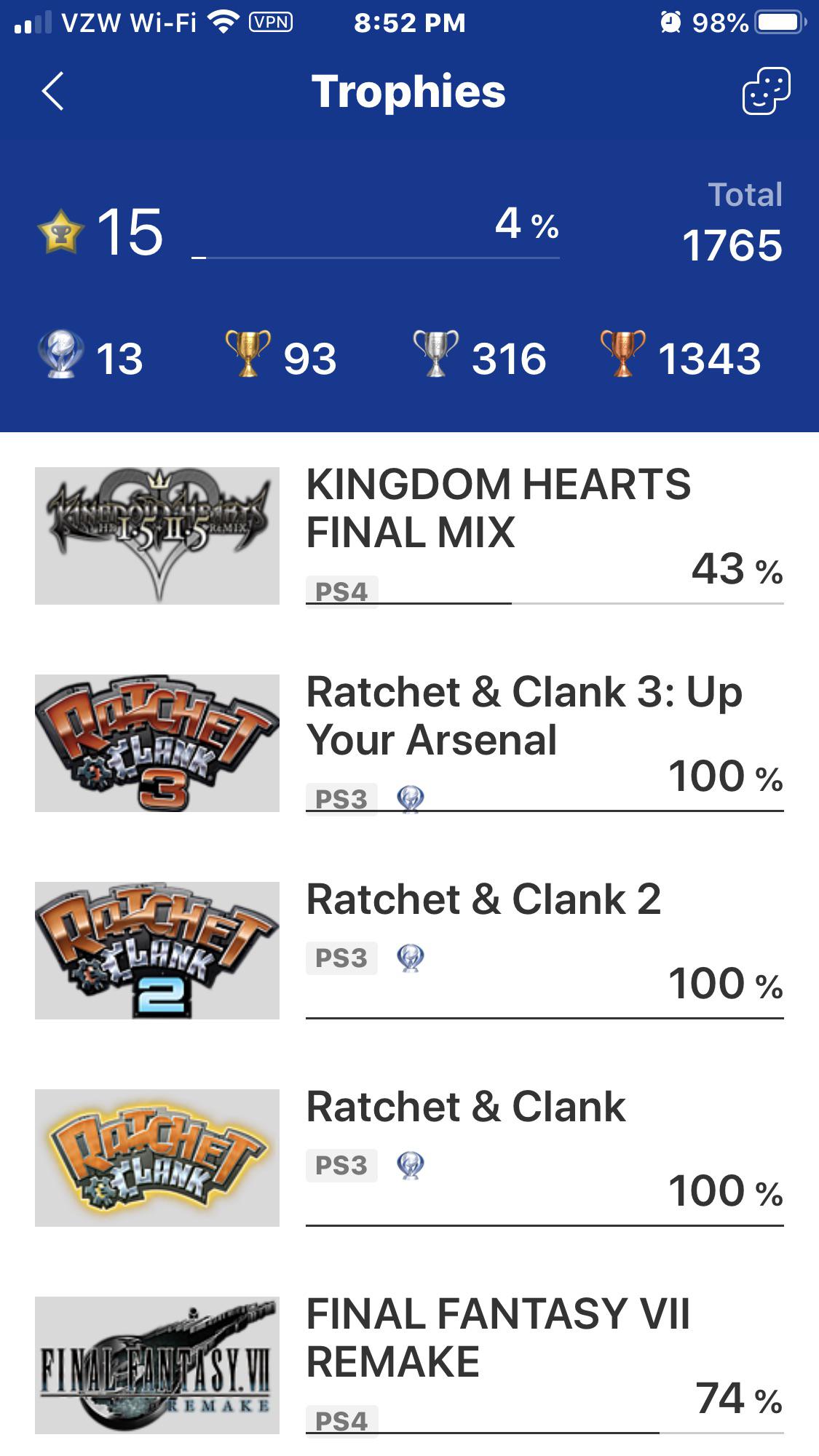Click the 4% level progress bar
The height and width of the screenshot is (1456, 819).
coord(379,255)
